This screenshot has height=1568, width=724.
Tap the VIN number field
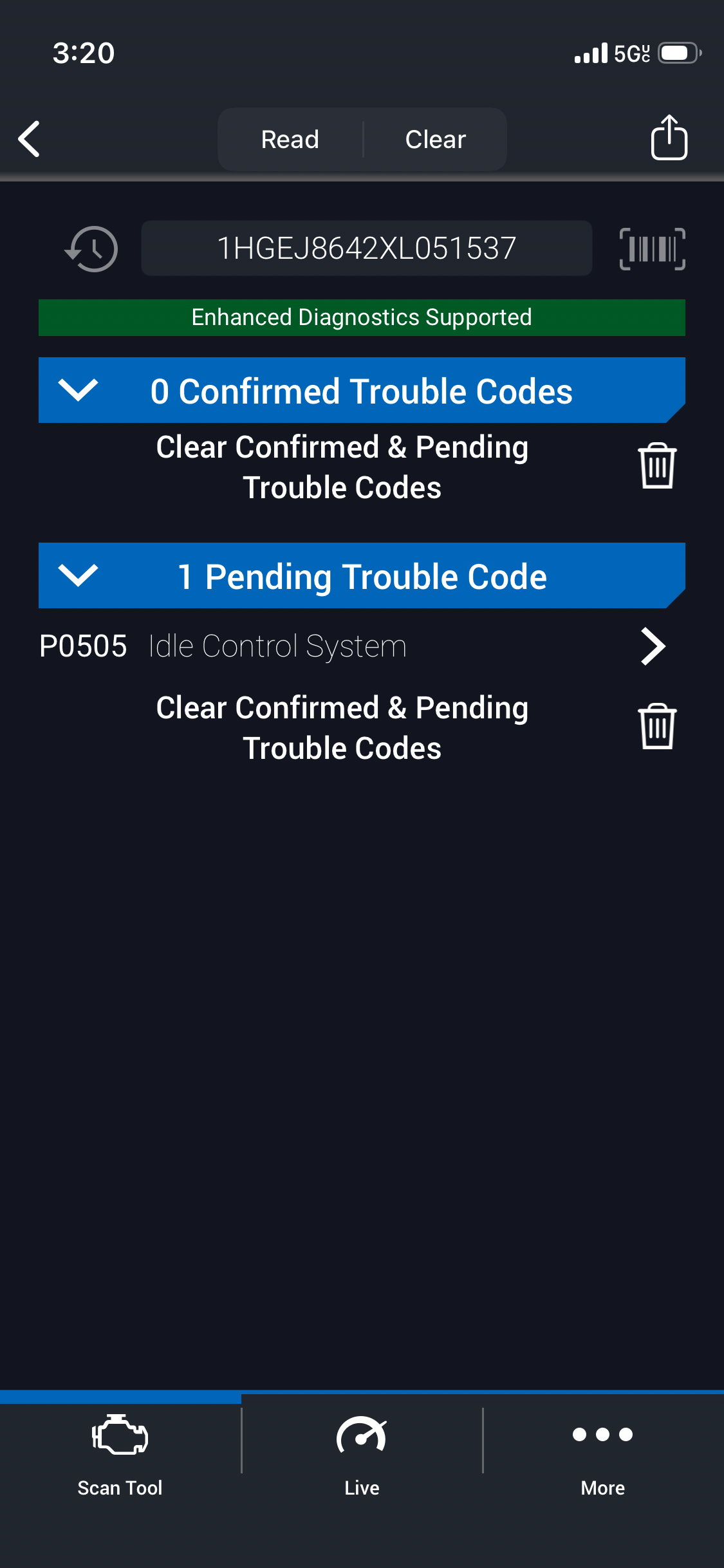point(366,248)
